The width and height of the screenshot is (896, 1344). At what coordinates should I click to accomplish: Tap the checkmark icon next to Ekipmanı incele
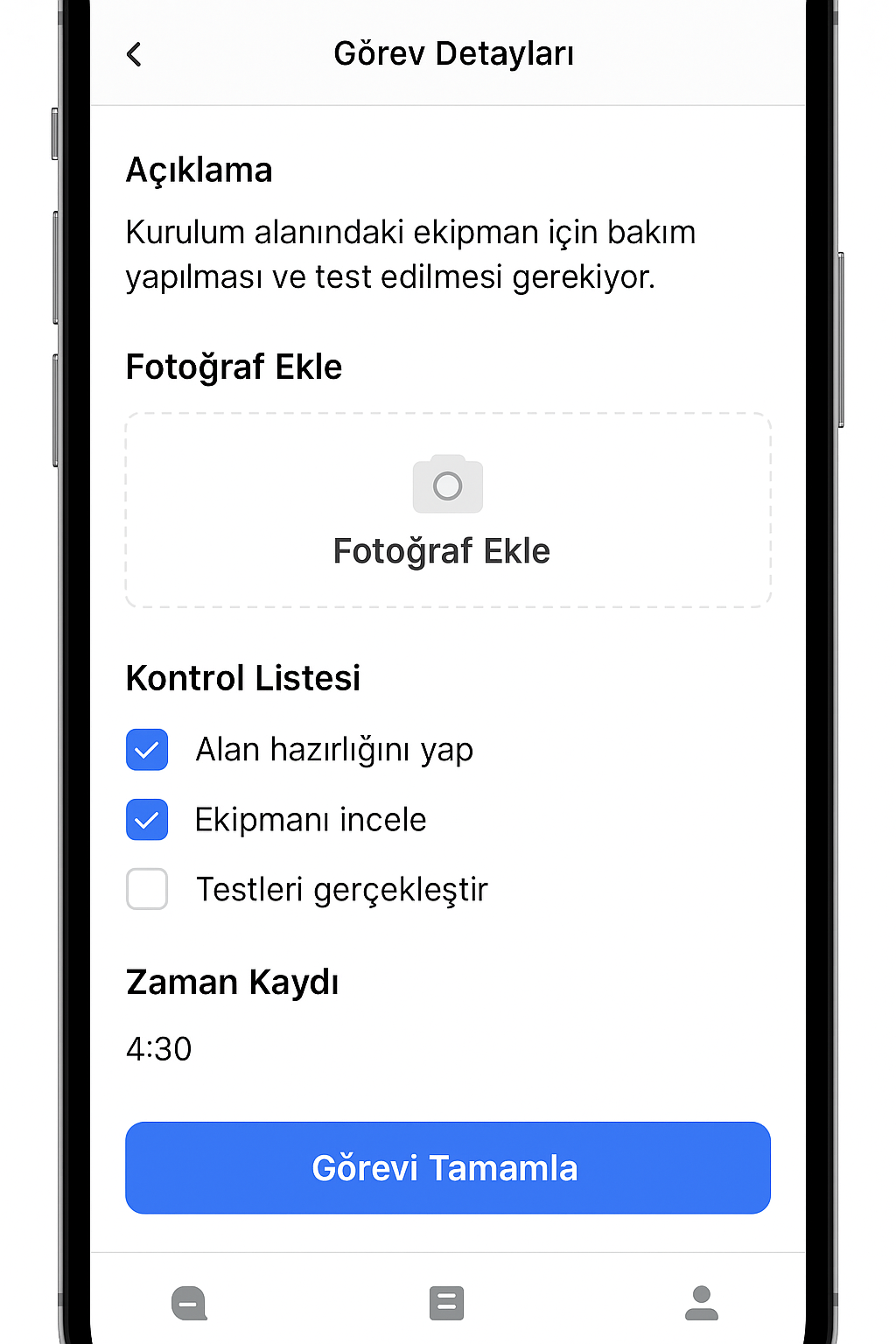(146, 819)
